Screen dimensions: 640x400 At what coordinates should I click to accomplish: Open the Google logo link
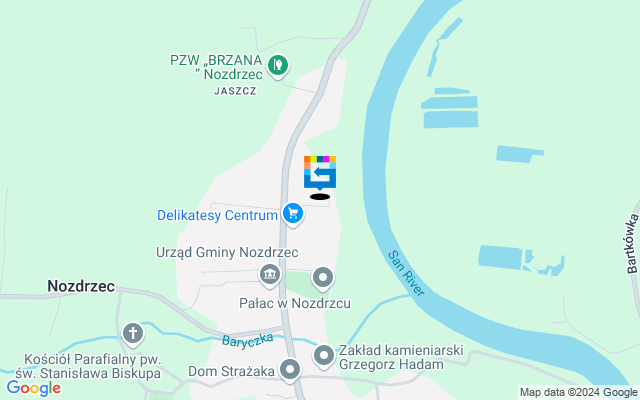tap(33, 388)
